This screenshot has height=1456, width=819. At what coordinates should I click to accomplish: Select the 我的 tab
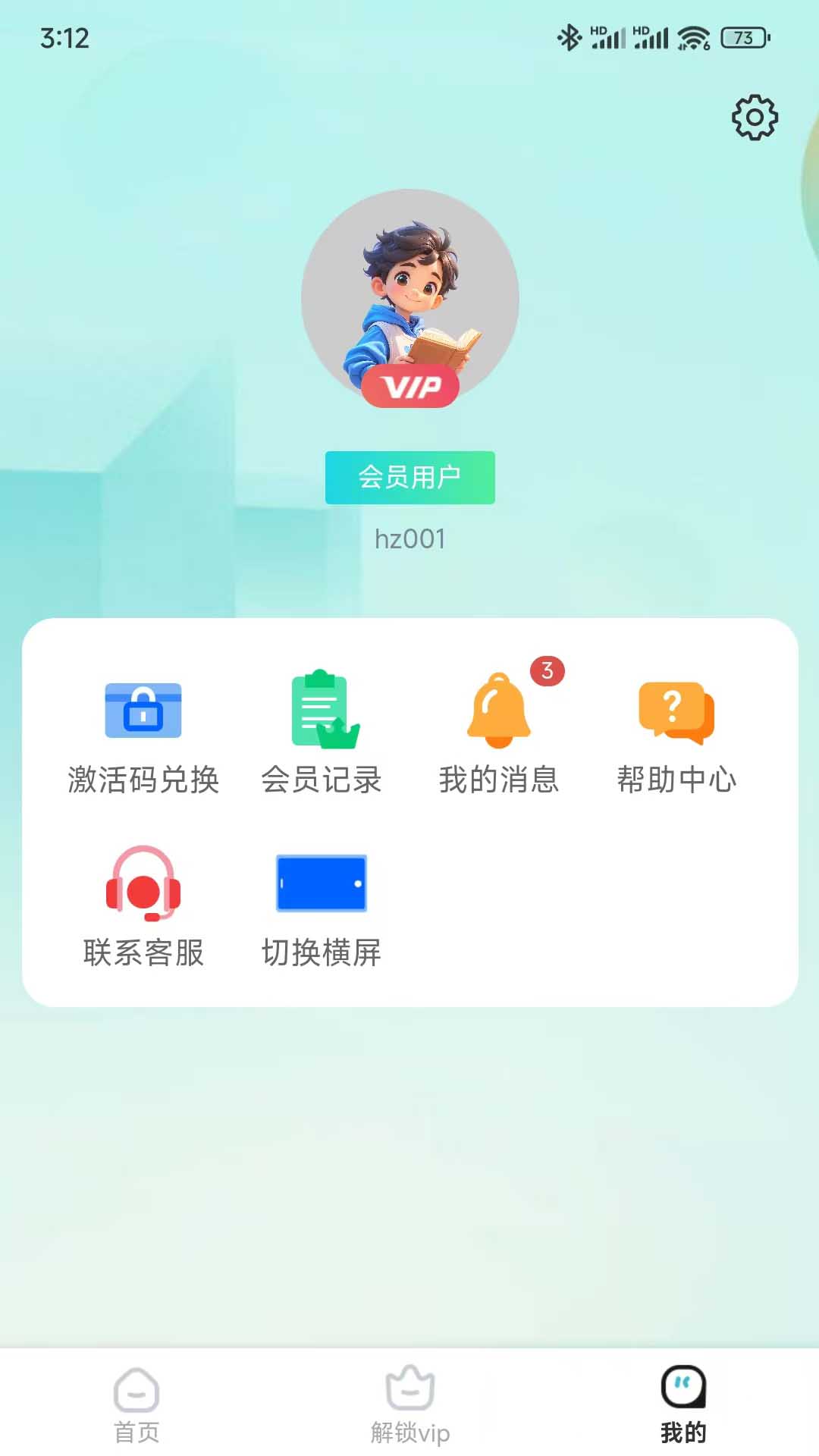click(682, 1404)
